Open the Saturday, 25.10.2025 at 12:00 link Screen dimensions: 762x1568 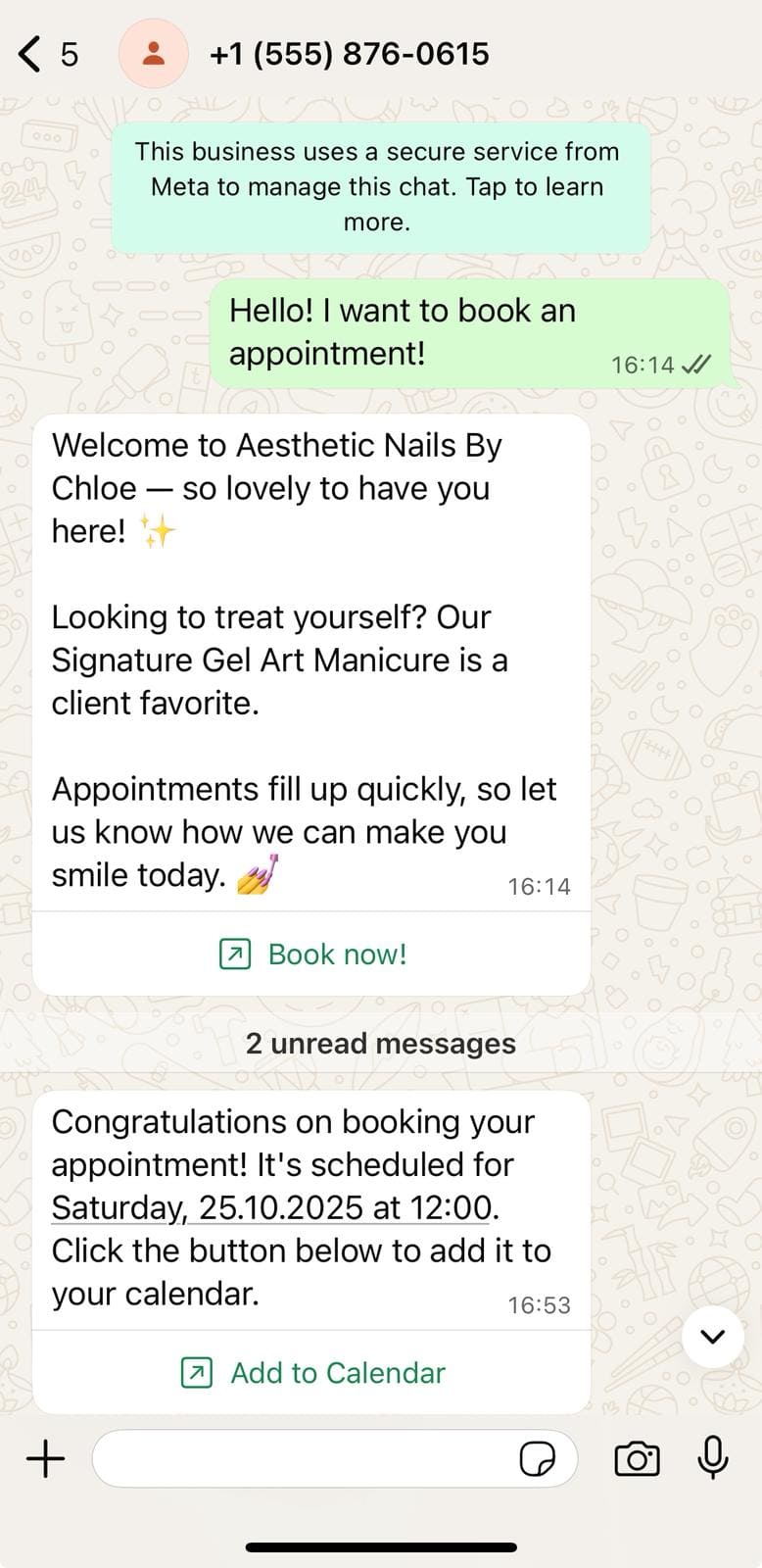click(x=271, y=1207)
